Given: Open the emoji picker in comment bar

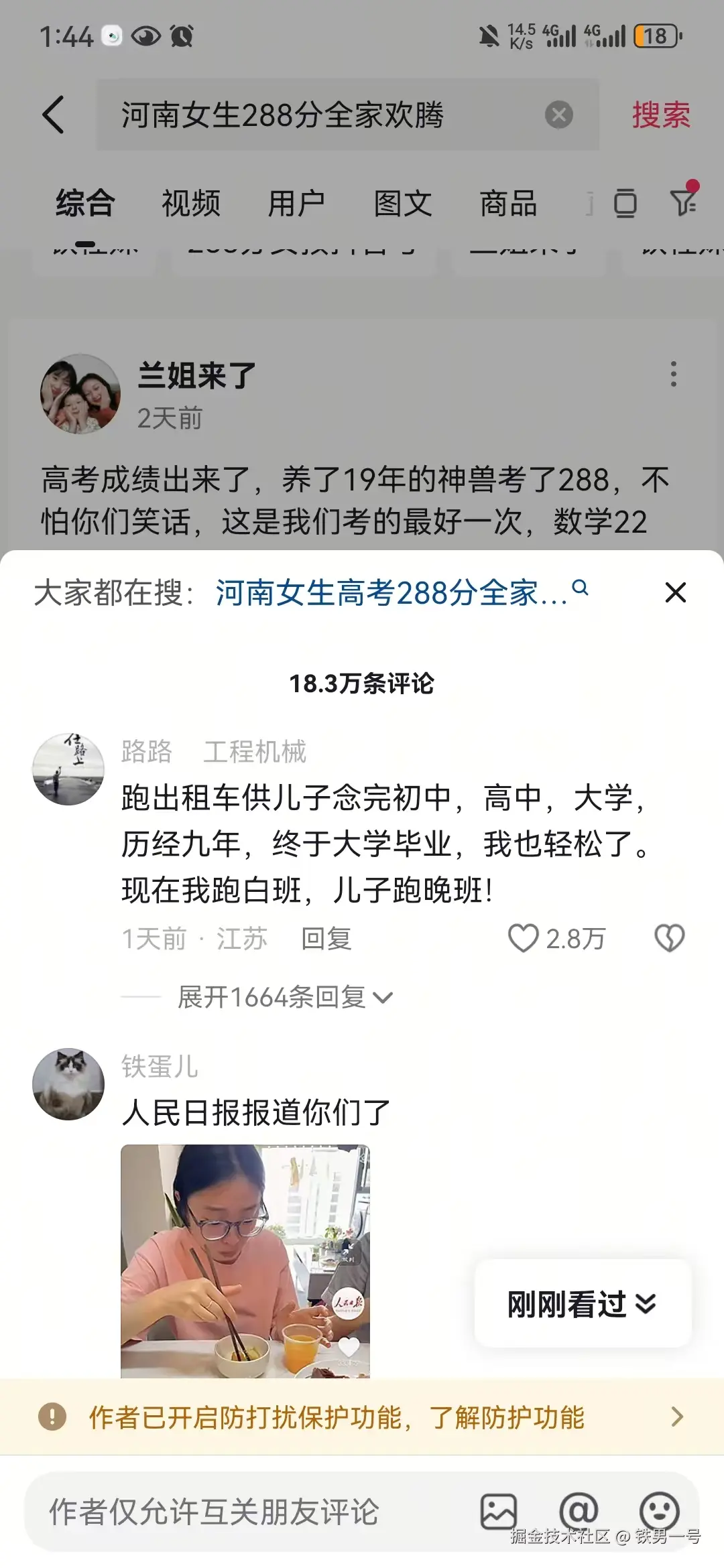Looking at the screenshot, I should coord(659,1512).
